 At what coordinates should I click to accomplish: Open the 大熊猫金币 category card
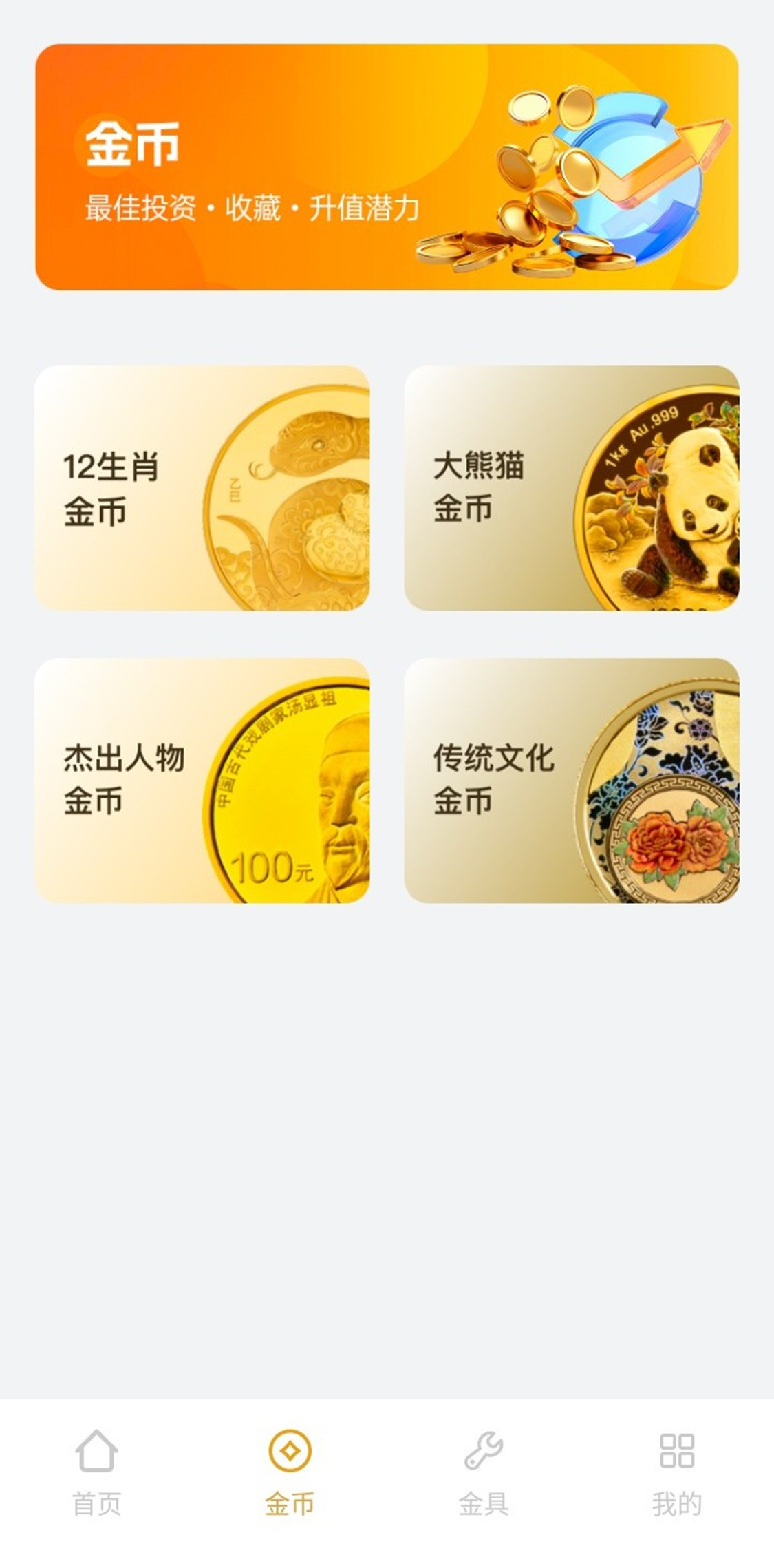click(571, 488)
